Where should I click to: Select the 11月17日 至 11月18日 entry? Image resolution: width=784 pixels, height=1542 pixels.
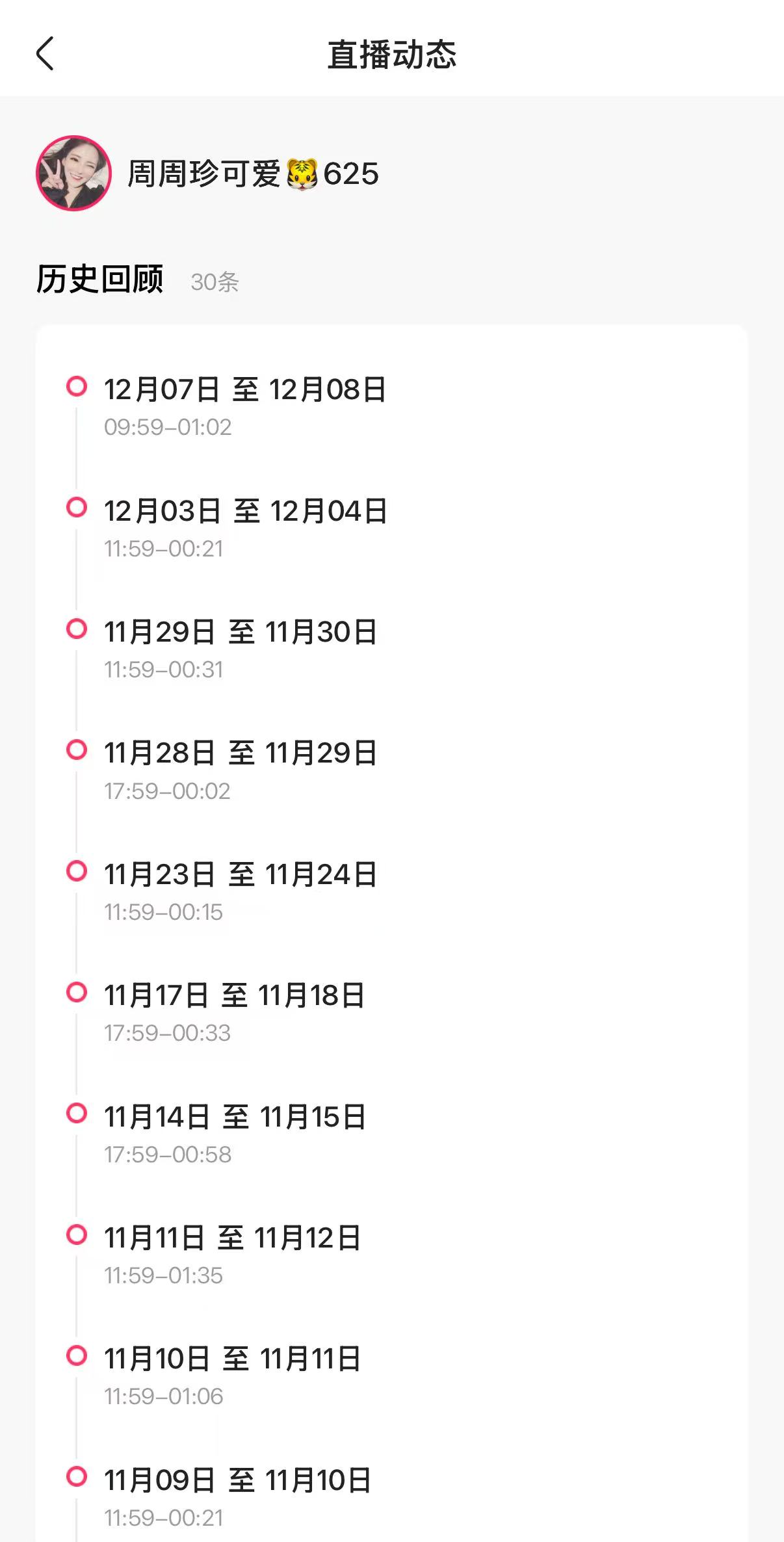pyautogui.click(x=234, y=996)
